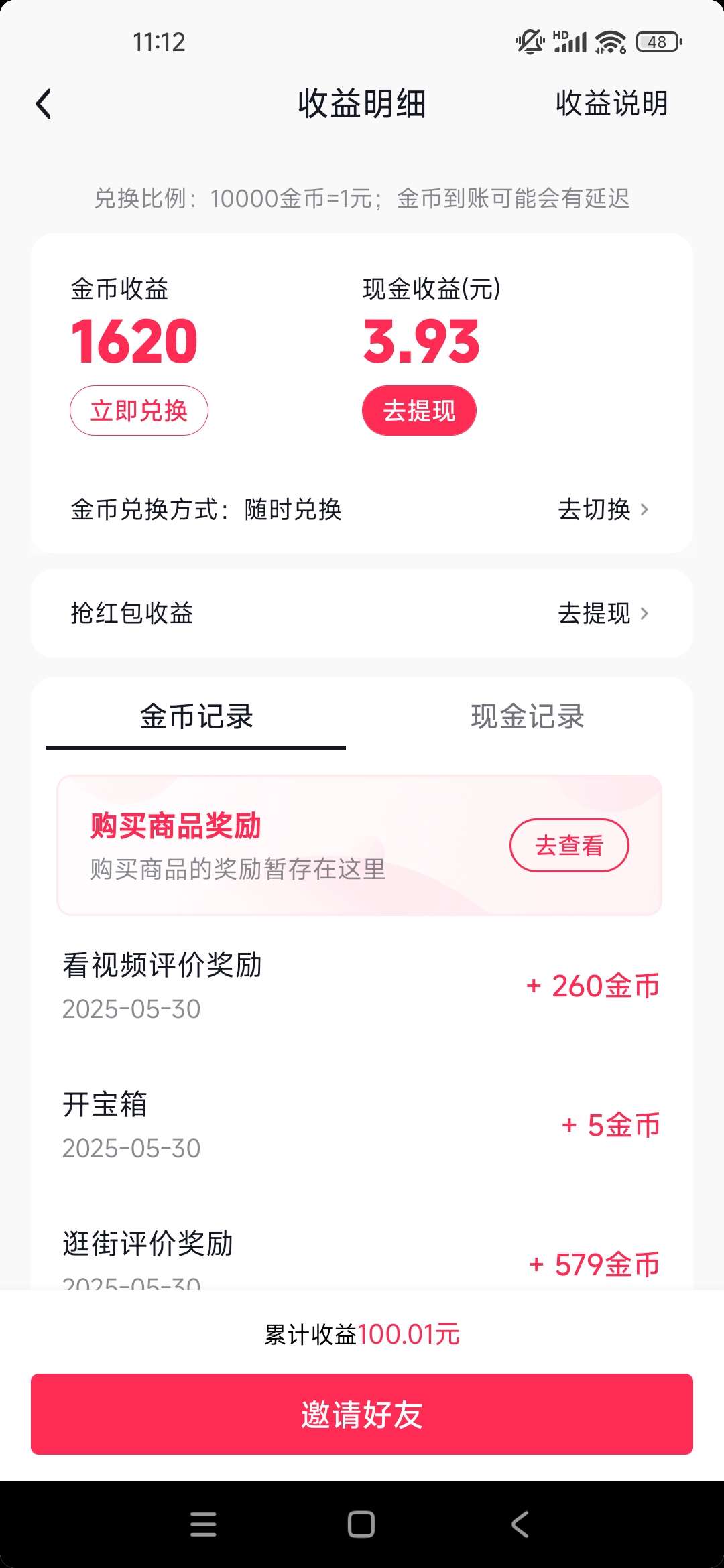724x1568 pixels.
Task: Tap the red 去提现 button under cash earnings
Action: [419, 410]
